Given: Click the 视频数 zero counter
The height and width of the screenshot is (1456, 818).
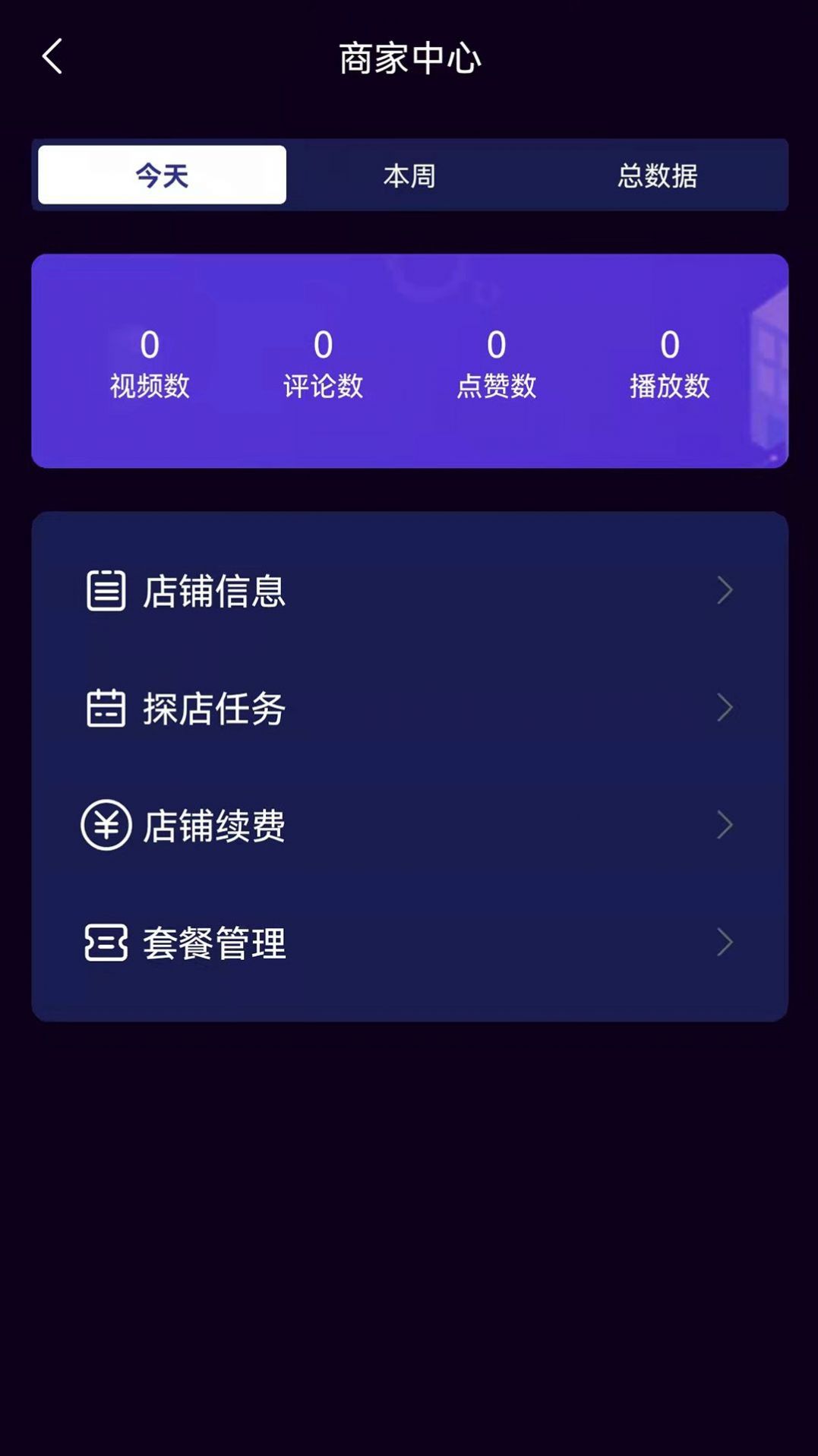Looking at the screenshot, I should point(150,346).
